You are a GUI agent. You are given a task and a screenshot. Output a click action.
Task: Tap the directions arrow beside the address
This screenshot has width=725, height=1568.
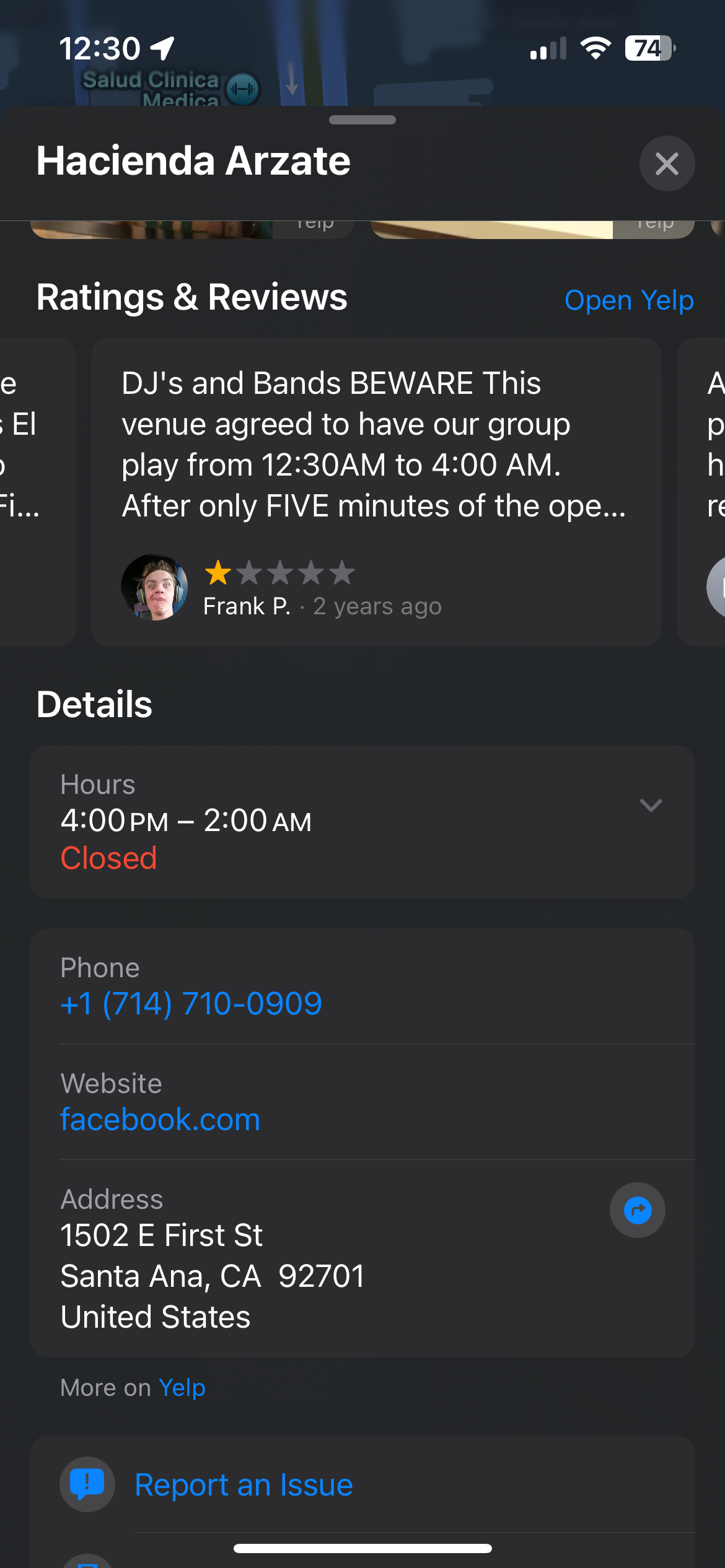[x=638, y=1210]
